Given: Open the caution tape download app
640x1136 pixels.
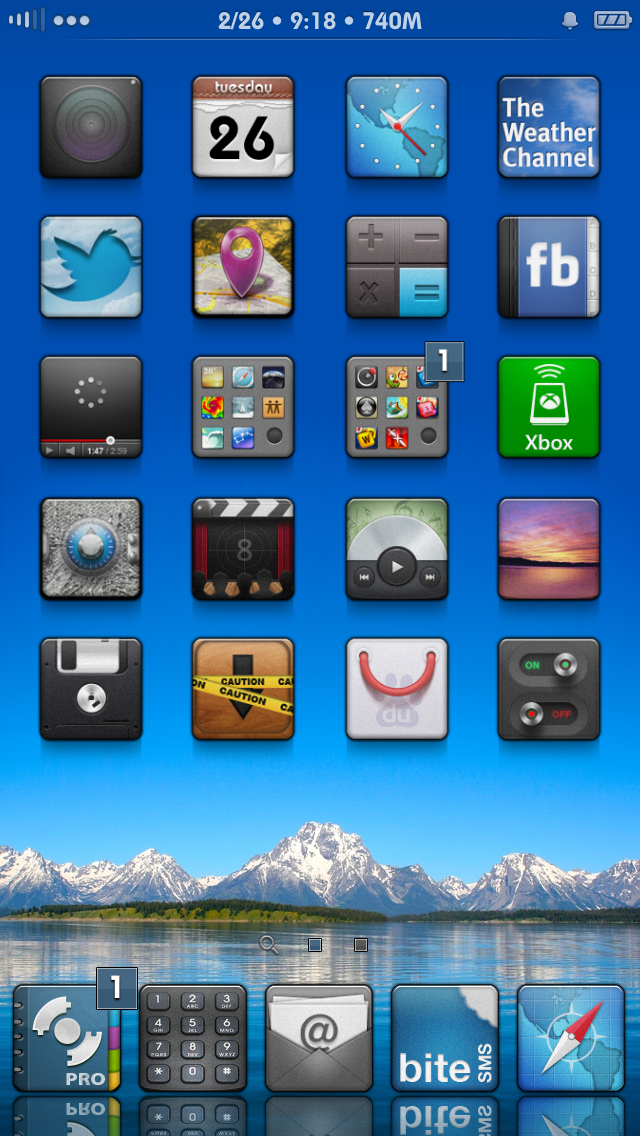Looking at the screenshot, I should 243,688.
